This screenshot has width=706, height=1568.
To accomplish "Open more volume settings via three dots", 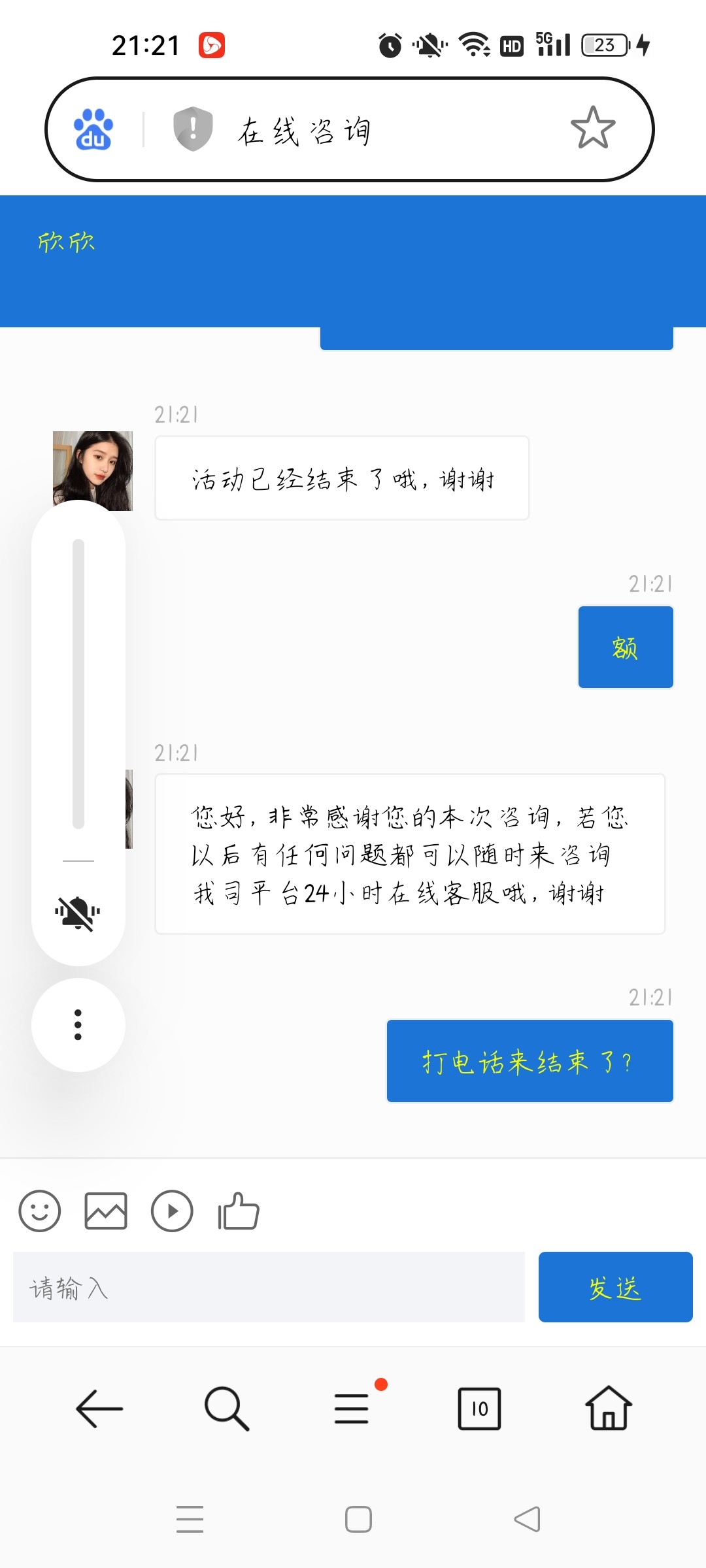I will pos(78,1024).
